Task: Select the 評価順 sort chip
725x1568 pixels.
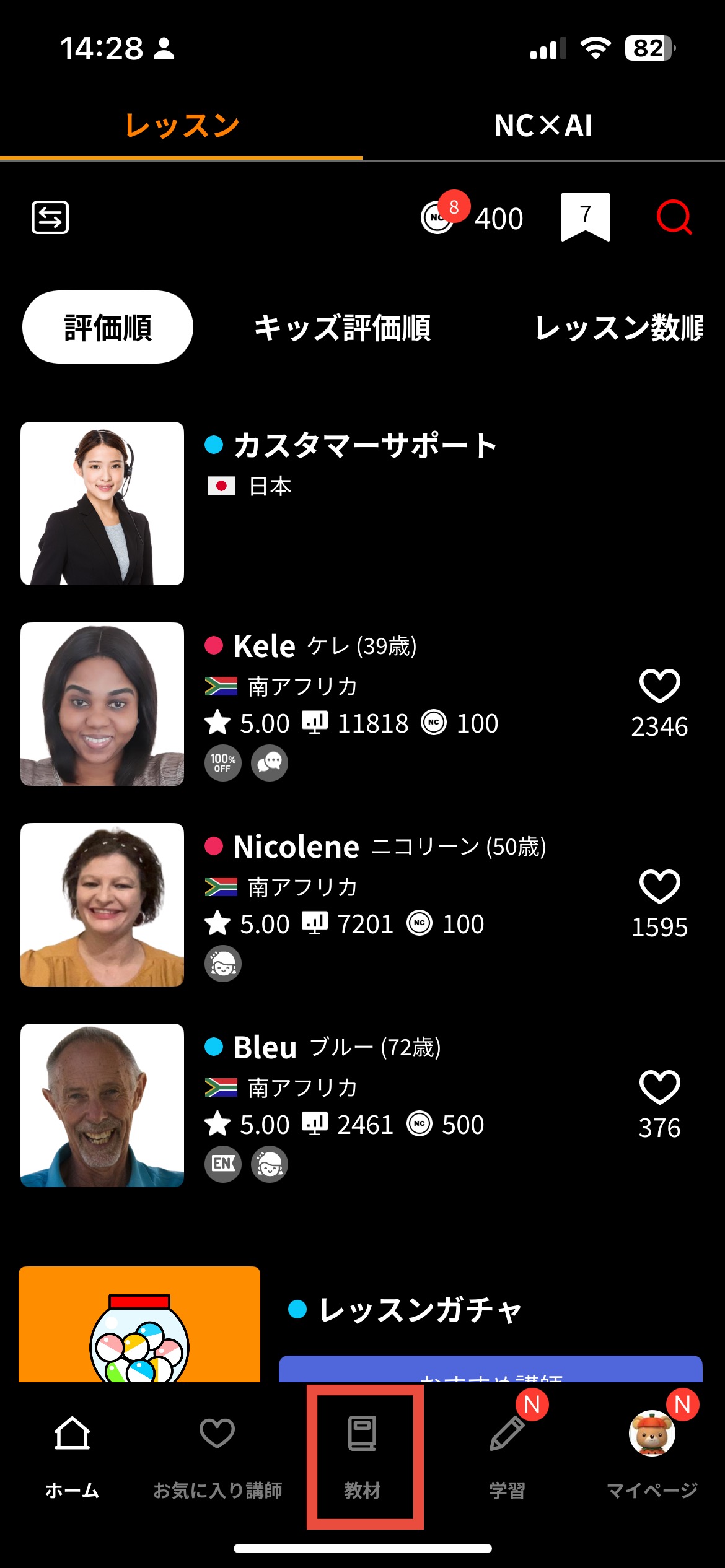Action: [x=108, y=327]
